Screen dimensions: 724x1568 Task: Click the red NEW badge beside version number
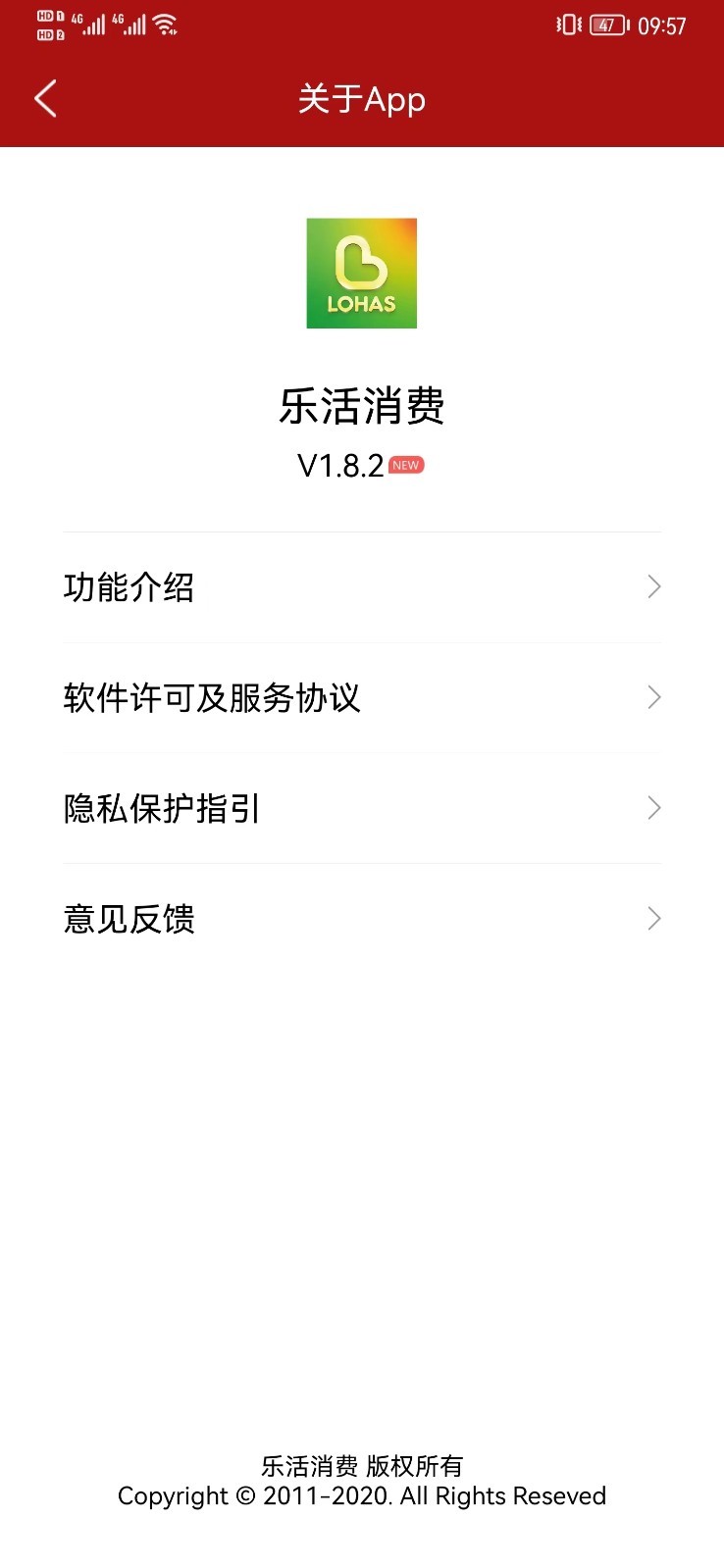tap(407, 465)
